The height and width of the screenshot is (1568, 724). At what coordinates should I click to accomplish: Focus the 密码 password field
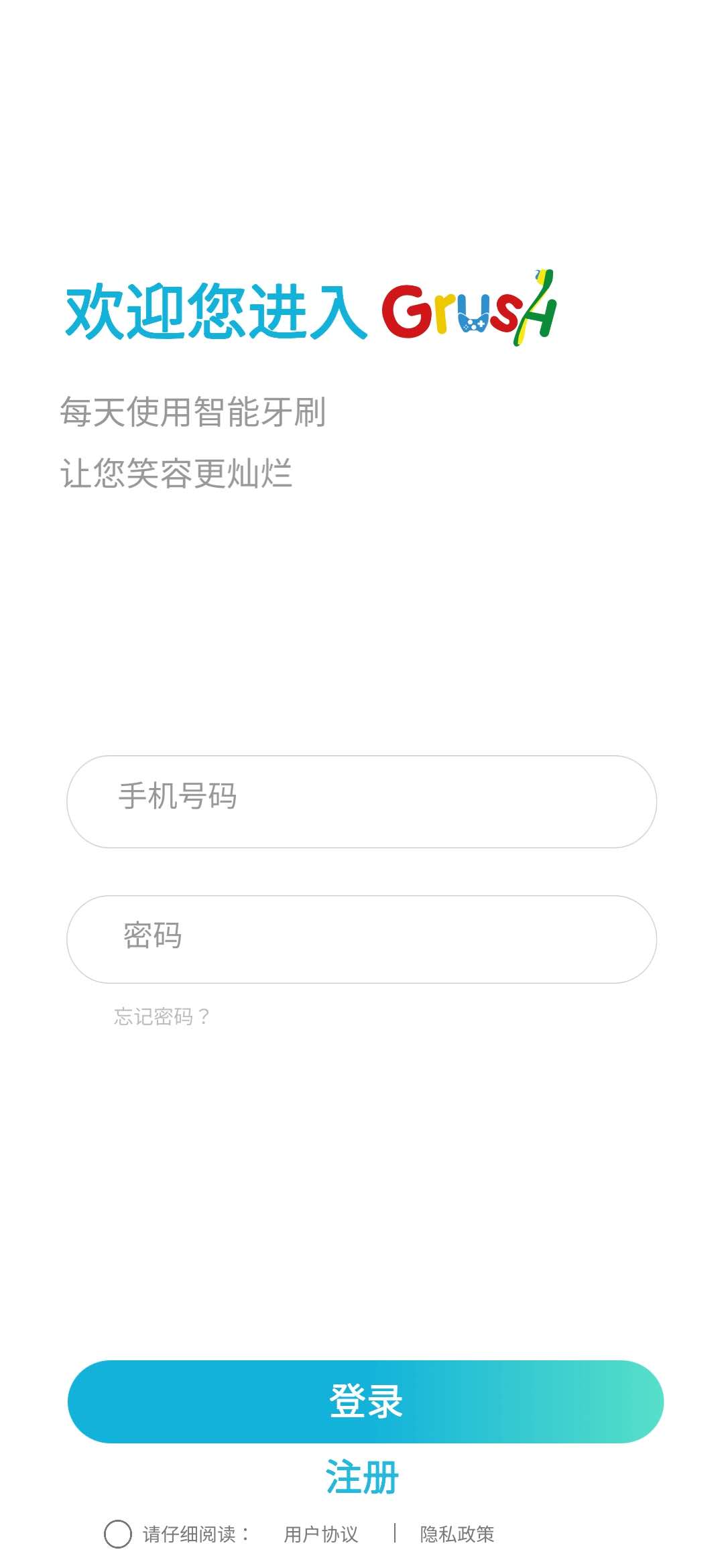coord(361,939)
